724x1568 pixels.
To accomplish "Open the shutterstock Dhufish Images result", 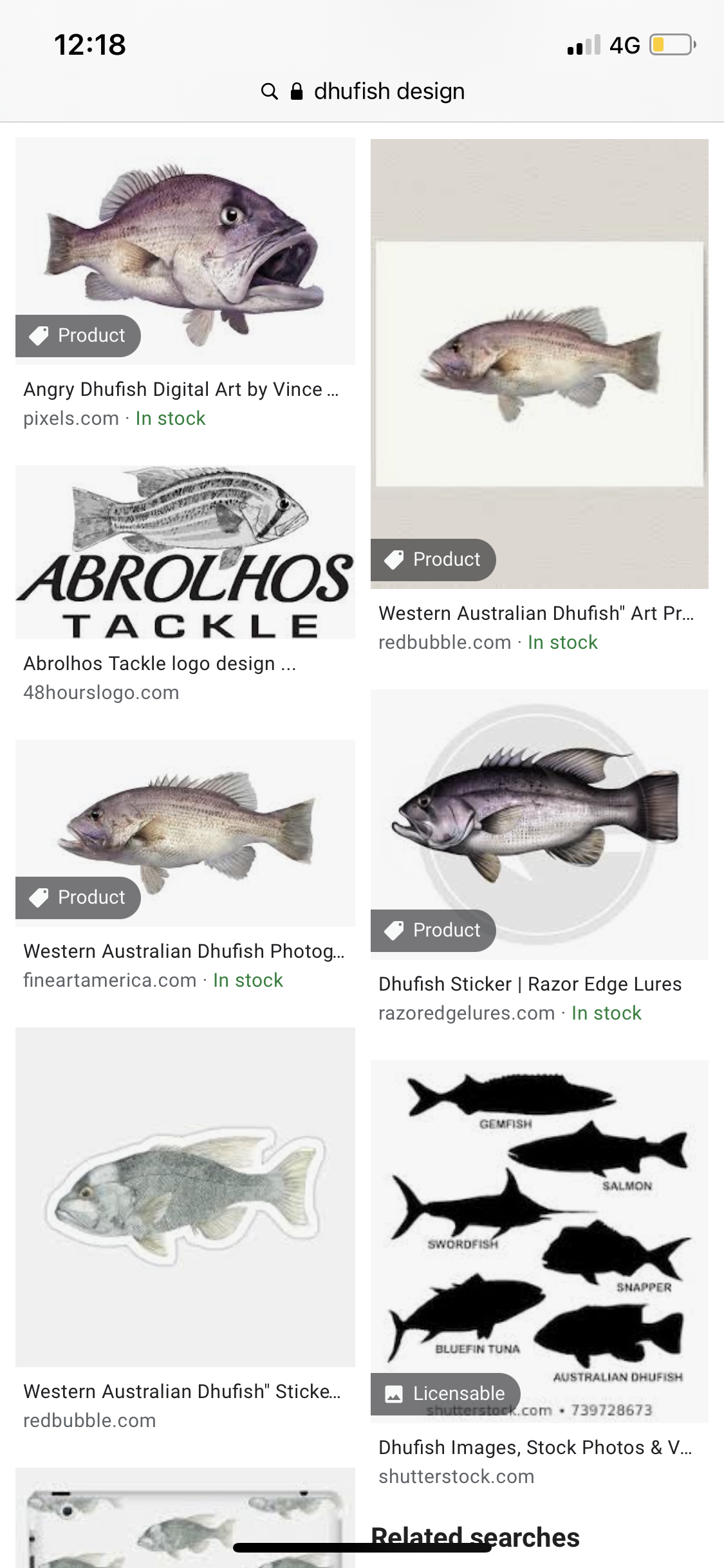I will pyautogui.click(x=539, y=1241).
